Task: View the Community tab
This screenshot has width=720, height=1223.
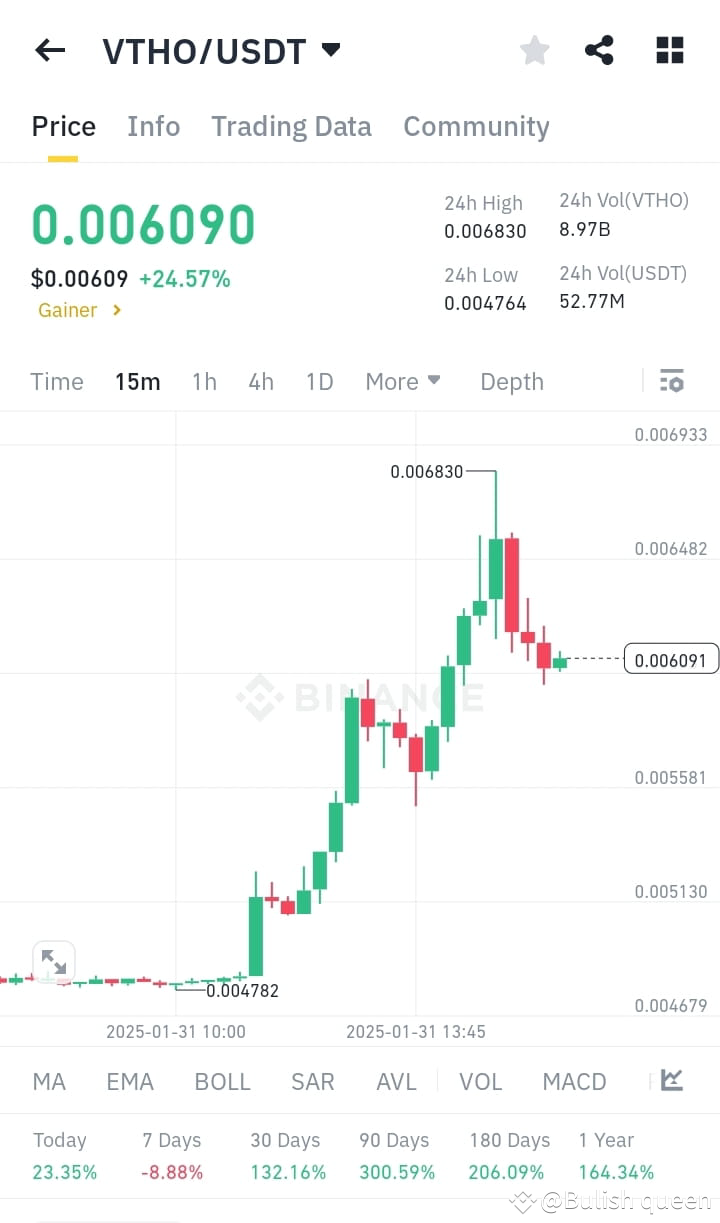Action: (476, 126)
